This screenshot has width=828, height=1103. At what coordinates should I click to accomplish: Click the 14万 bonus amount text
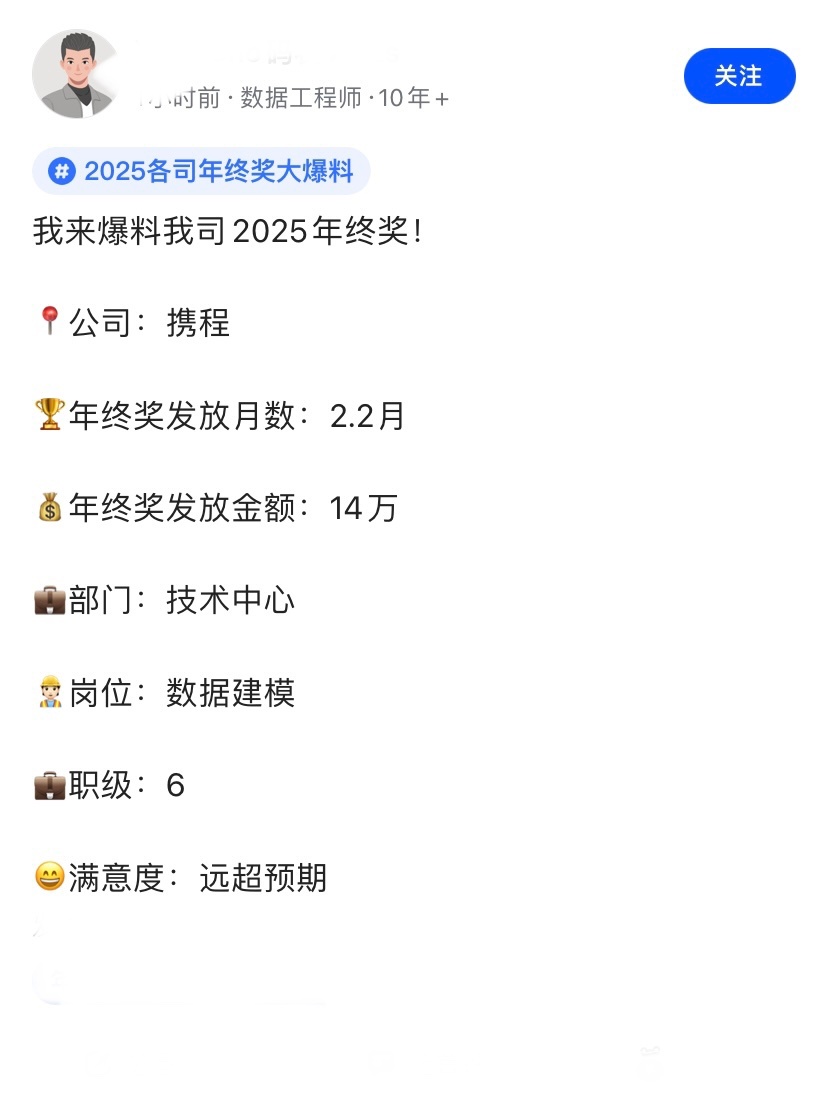(x=364, y=507)
